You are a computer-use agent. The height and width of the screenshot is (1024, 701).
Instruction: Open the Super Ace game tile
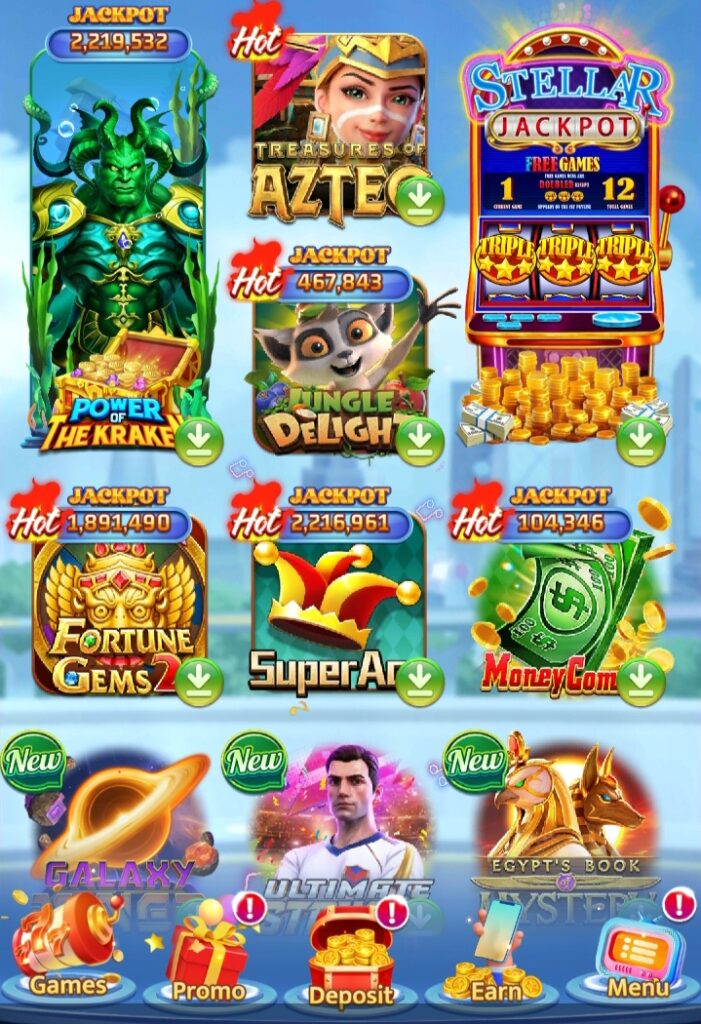pos(340,605)
